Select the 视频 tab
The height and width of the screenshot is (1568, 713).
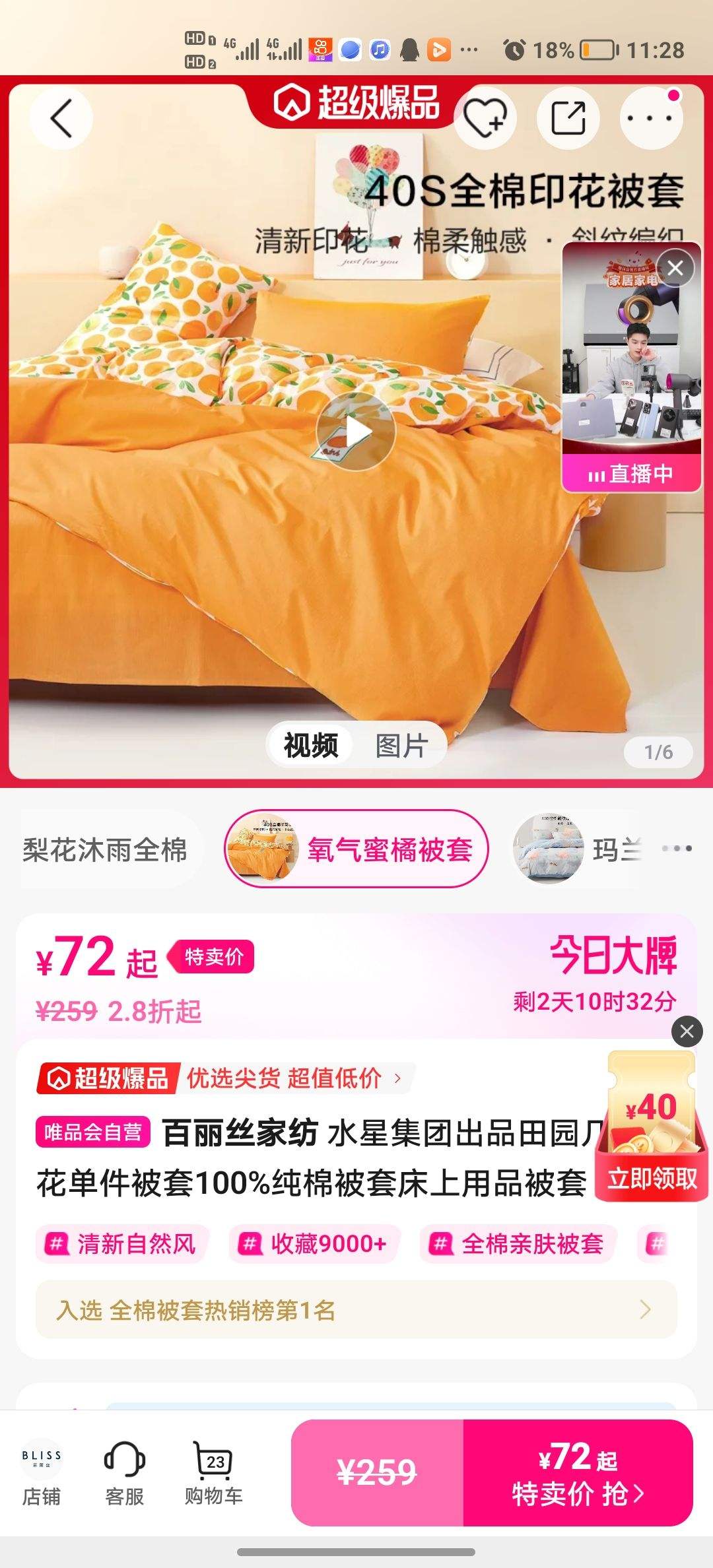[312, 745]
